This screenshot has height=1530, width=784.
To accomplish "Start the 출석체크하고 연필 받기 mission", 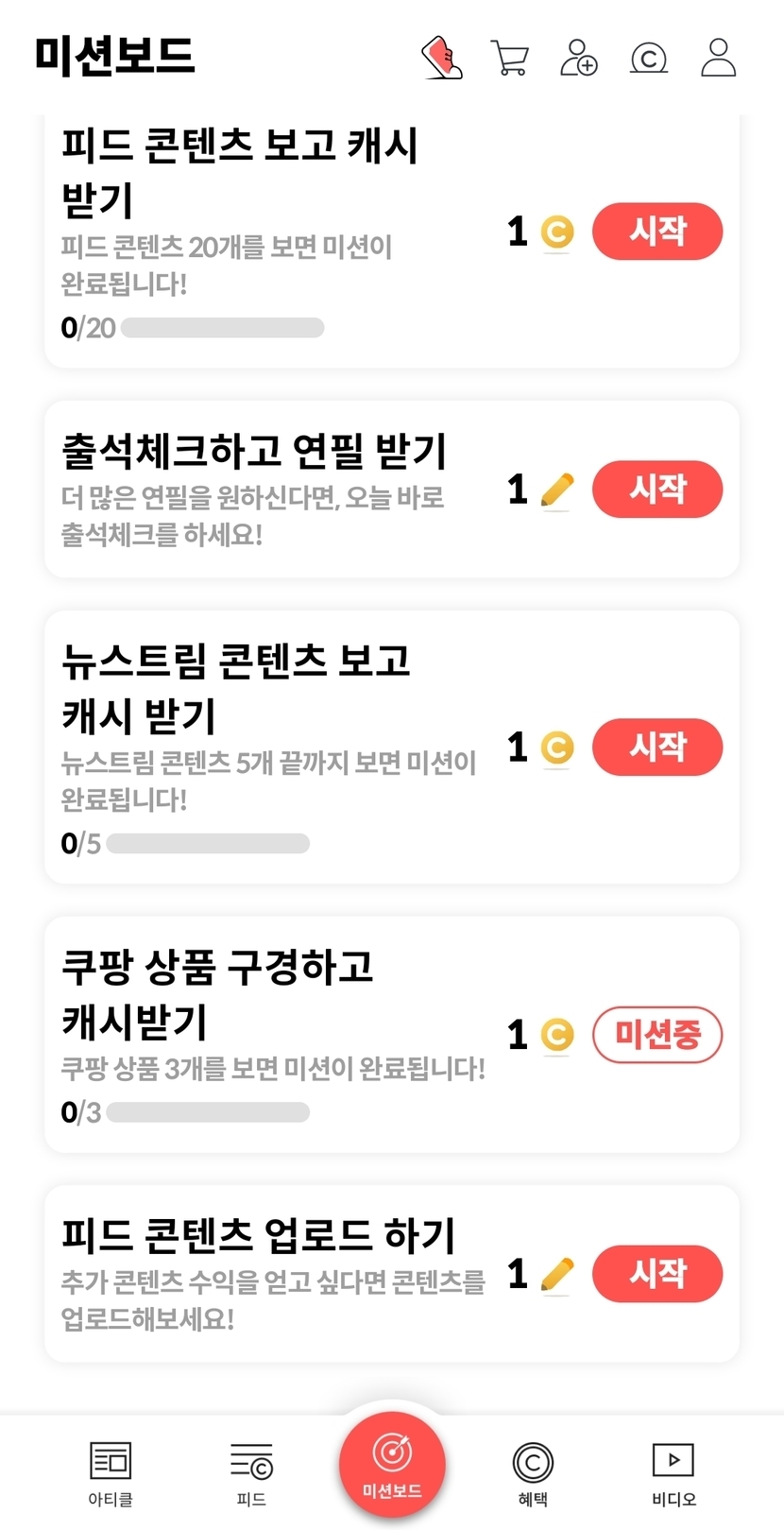I will (x=657, y=489).
